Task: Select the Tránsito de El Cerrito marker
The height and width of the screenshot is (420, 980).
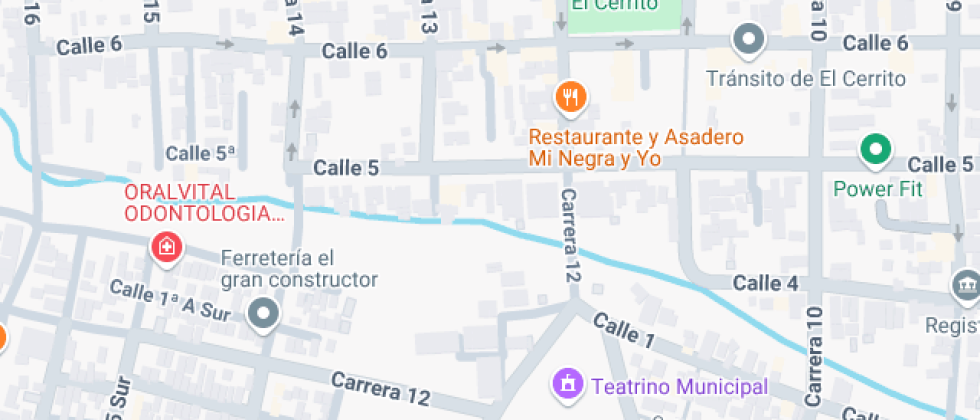Action: pos(748,41)
